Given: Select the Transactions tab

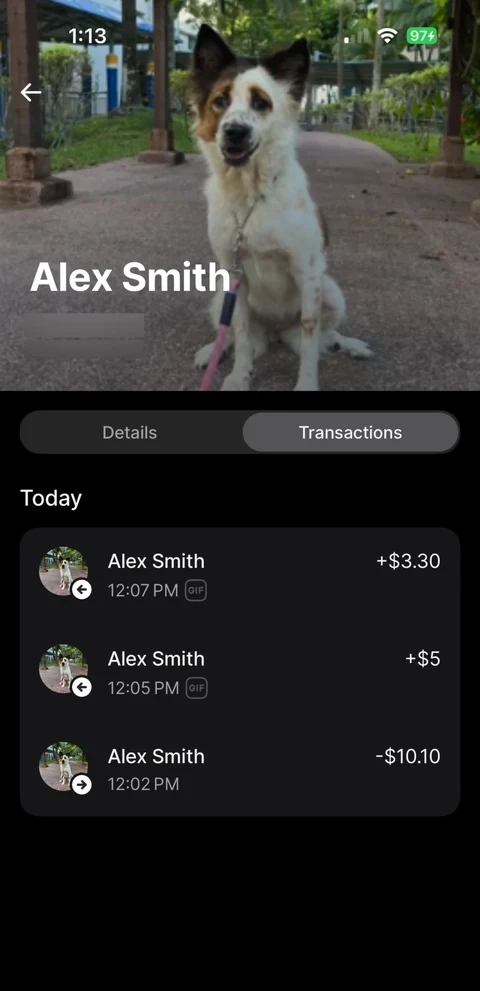Looking at the screenshot, I should coord(350,432).
